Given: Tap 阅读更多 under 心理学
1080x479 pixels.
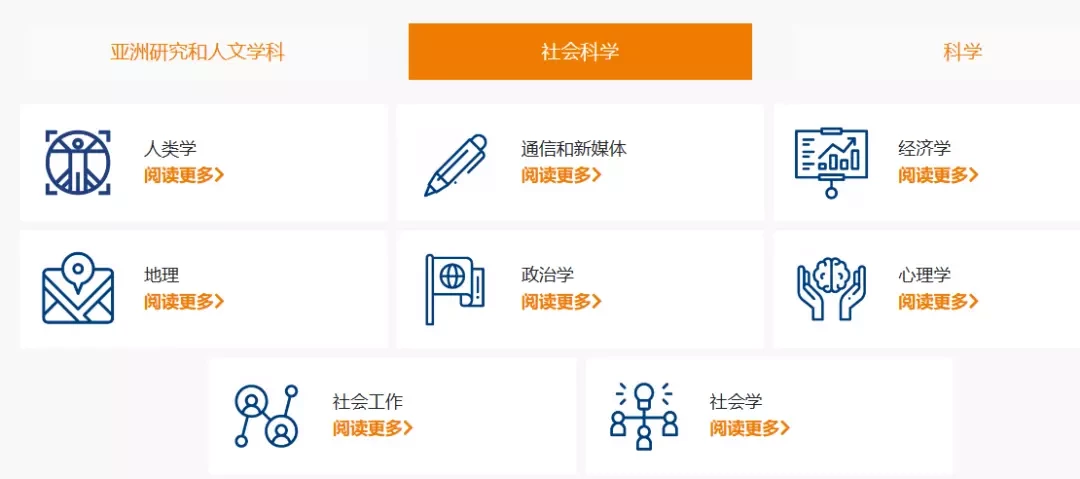Looking at the screenshot, I should pyautogui.click(x=938, y=301).
